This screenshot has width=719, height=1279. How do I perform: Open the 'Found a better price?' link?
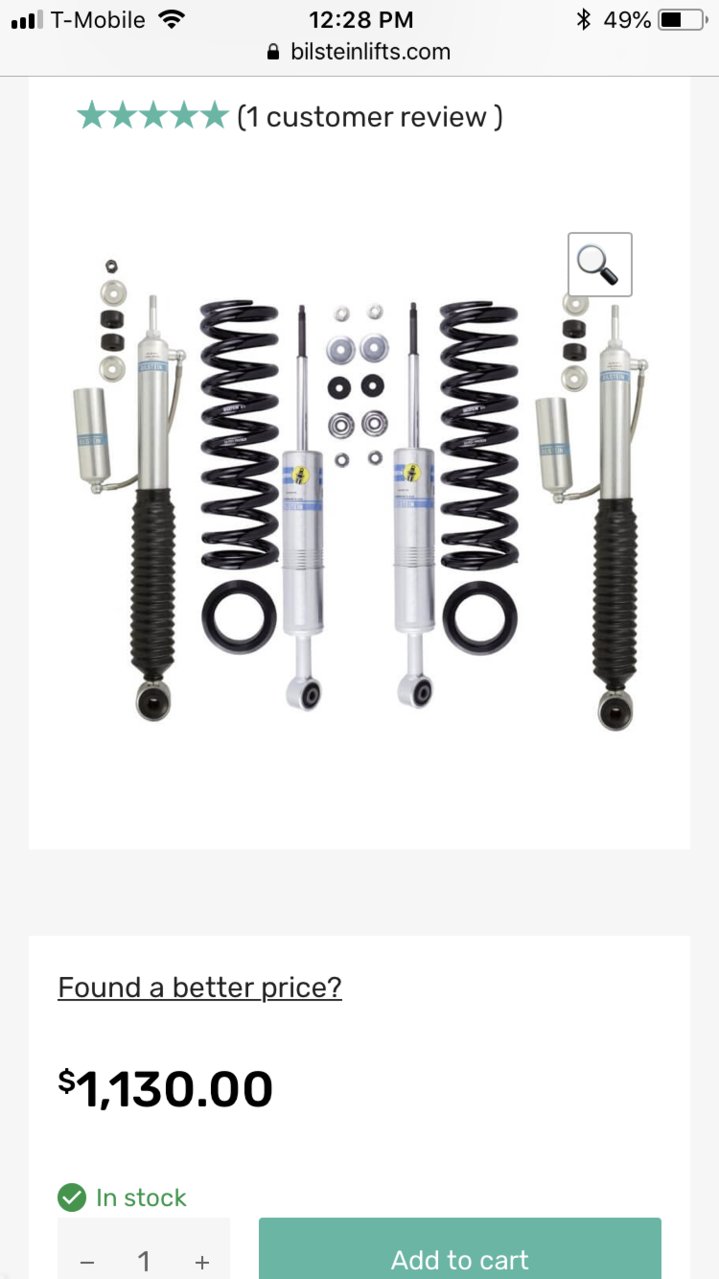(x=199, y=988)
